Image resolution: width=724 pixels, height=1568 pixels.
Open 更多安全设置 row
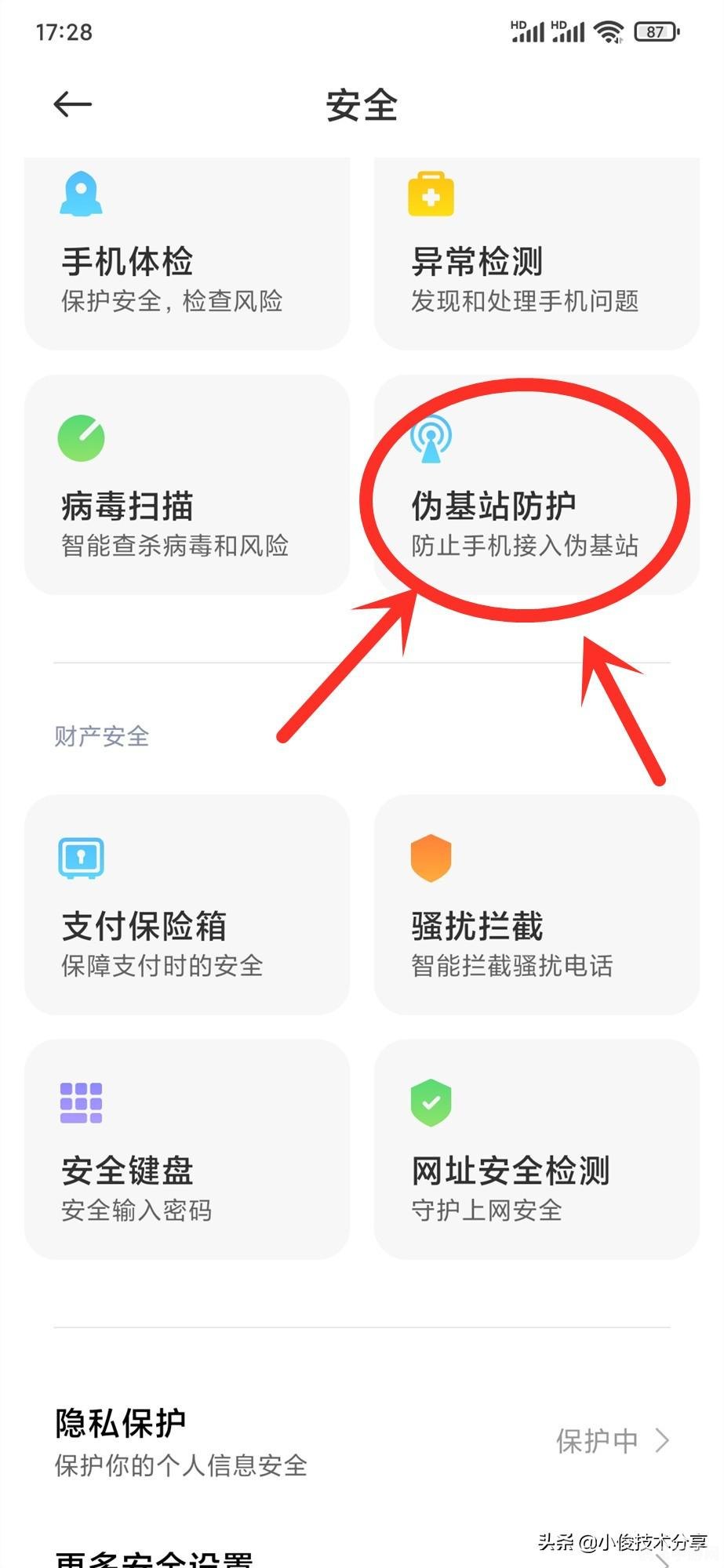click(235, 1556)
